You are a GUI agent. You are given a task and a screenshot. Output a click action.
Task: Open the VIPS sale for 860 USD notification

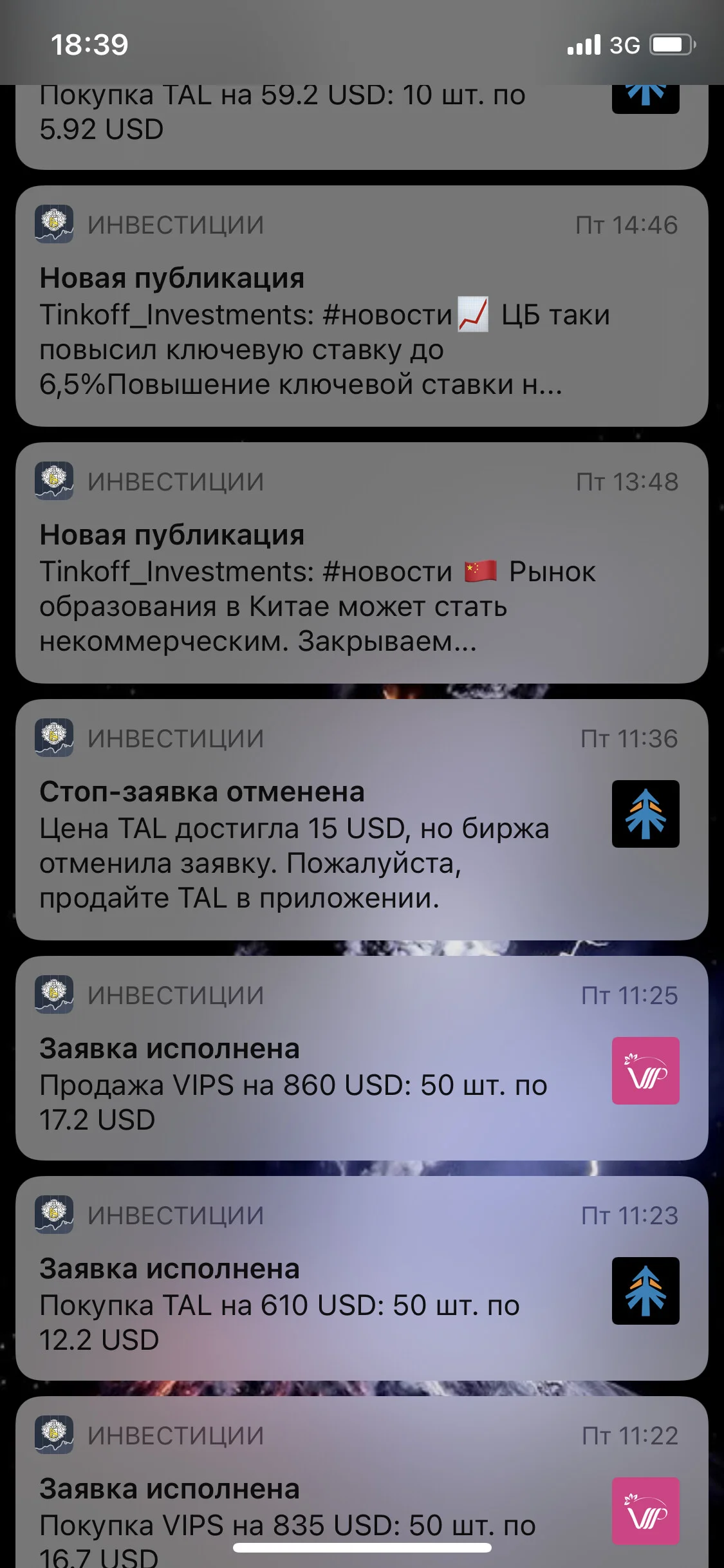(x=362, y=1058)
